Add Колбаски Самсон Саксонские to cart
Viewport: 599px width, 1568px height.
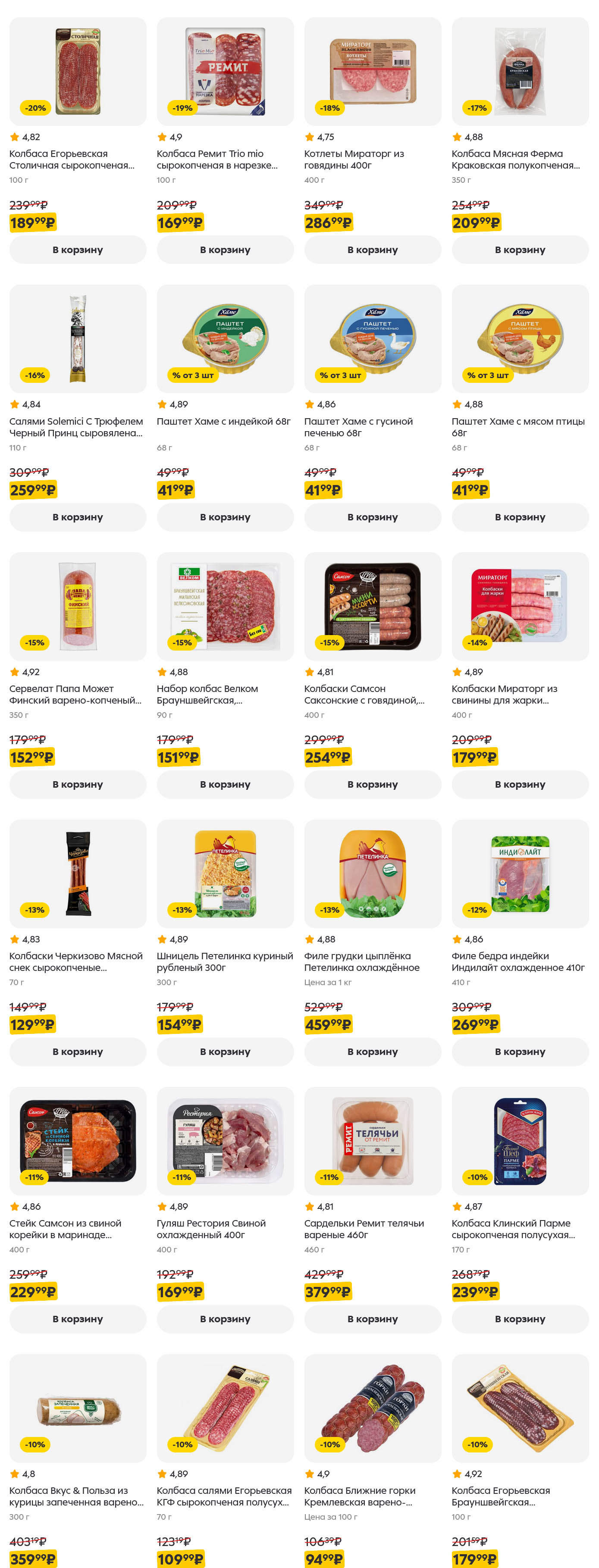(x=372, y=784)
